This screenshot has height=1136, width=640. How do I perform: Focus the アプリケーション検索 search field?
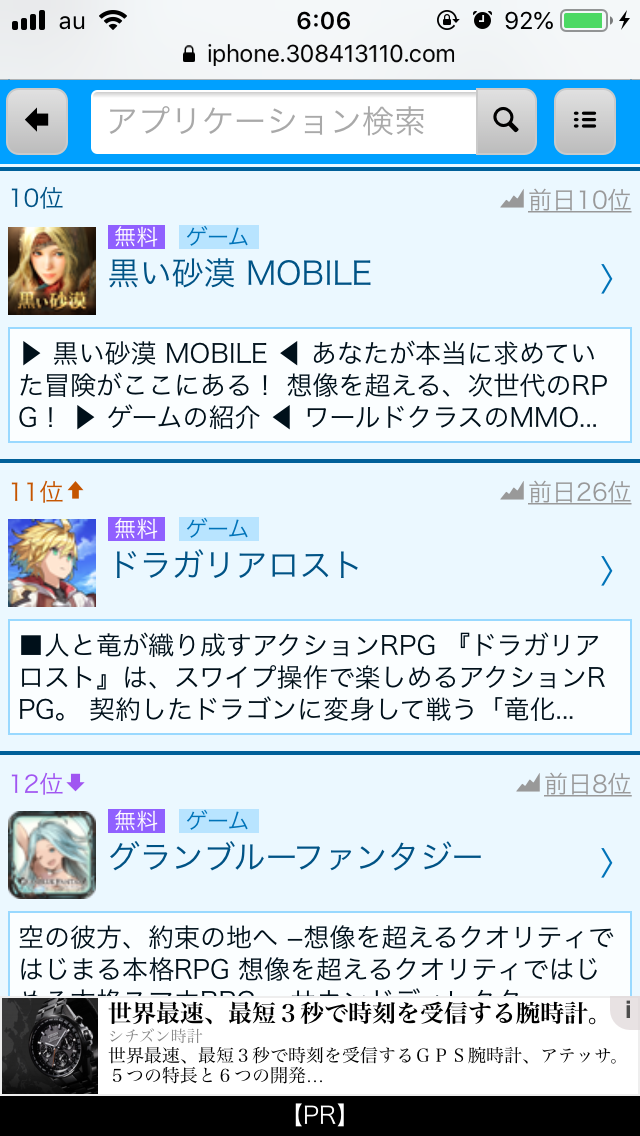(283, 122)
